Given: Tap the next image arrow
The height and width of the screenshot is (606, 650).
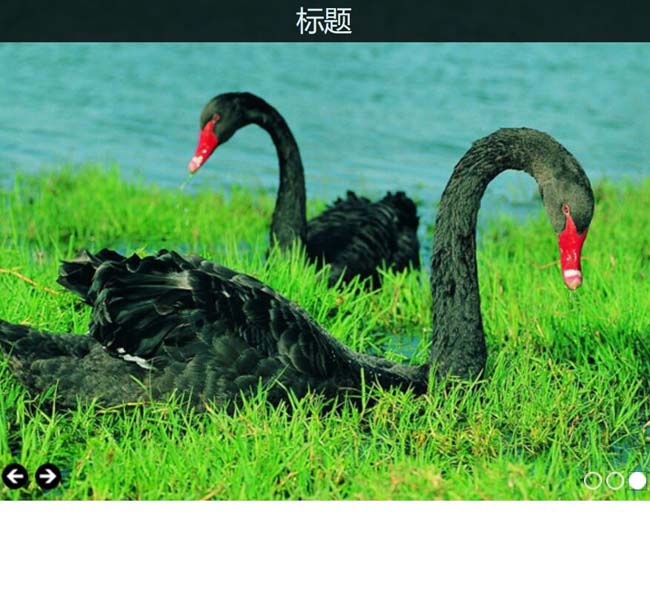Looking at the screenshot, I should (x=47, y=477).
